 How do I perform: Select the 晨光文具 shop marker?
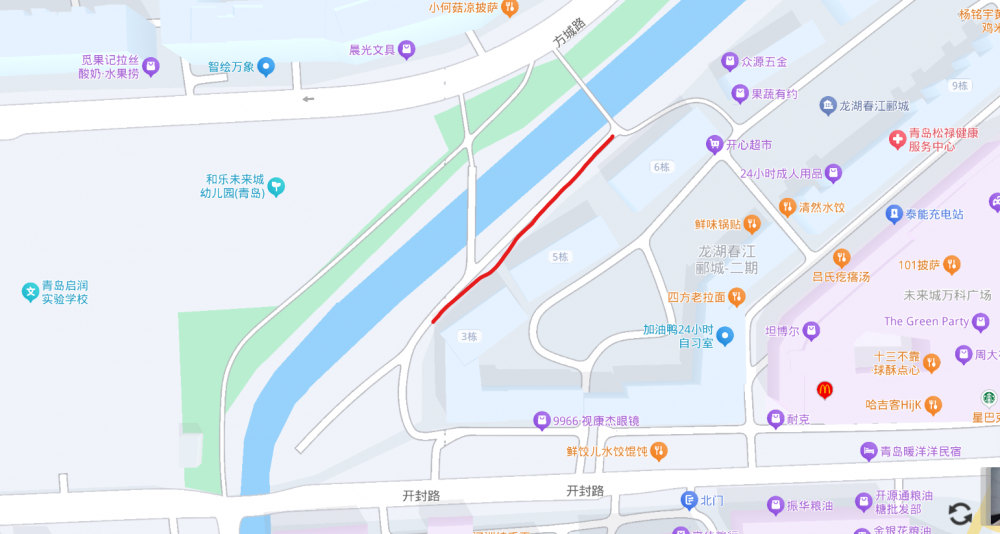[x=406, y=49]
